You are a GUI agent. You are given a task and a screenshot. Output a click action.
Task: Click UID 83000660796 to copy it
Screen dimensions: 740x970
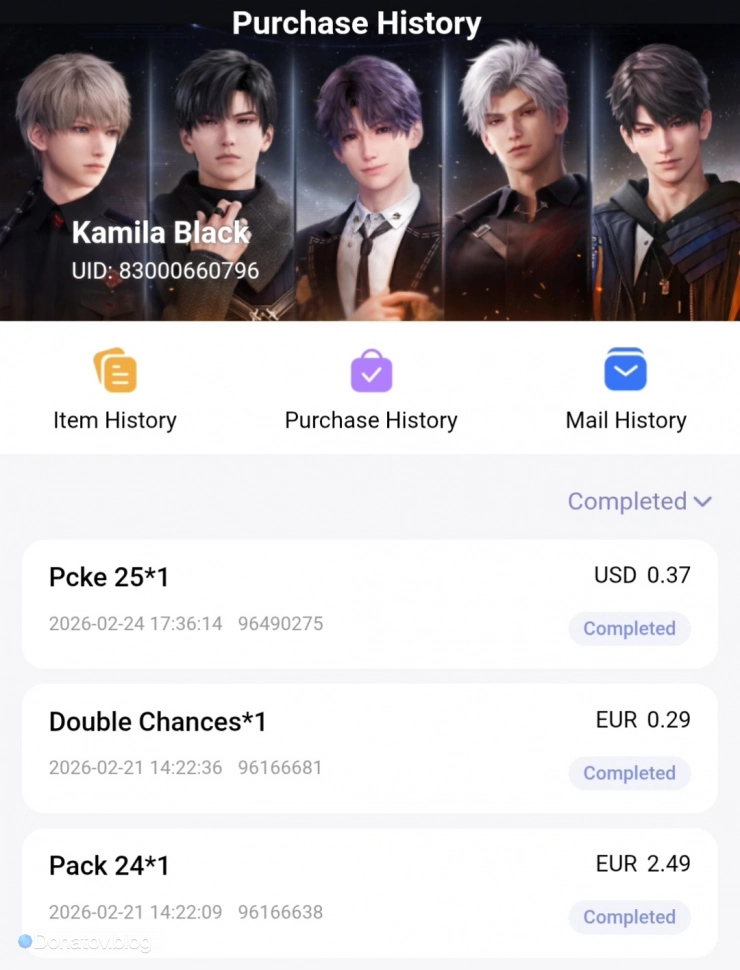coord(165,270)
